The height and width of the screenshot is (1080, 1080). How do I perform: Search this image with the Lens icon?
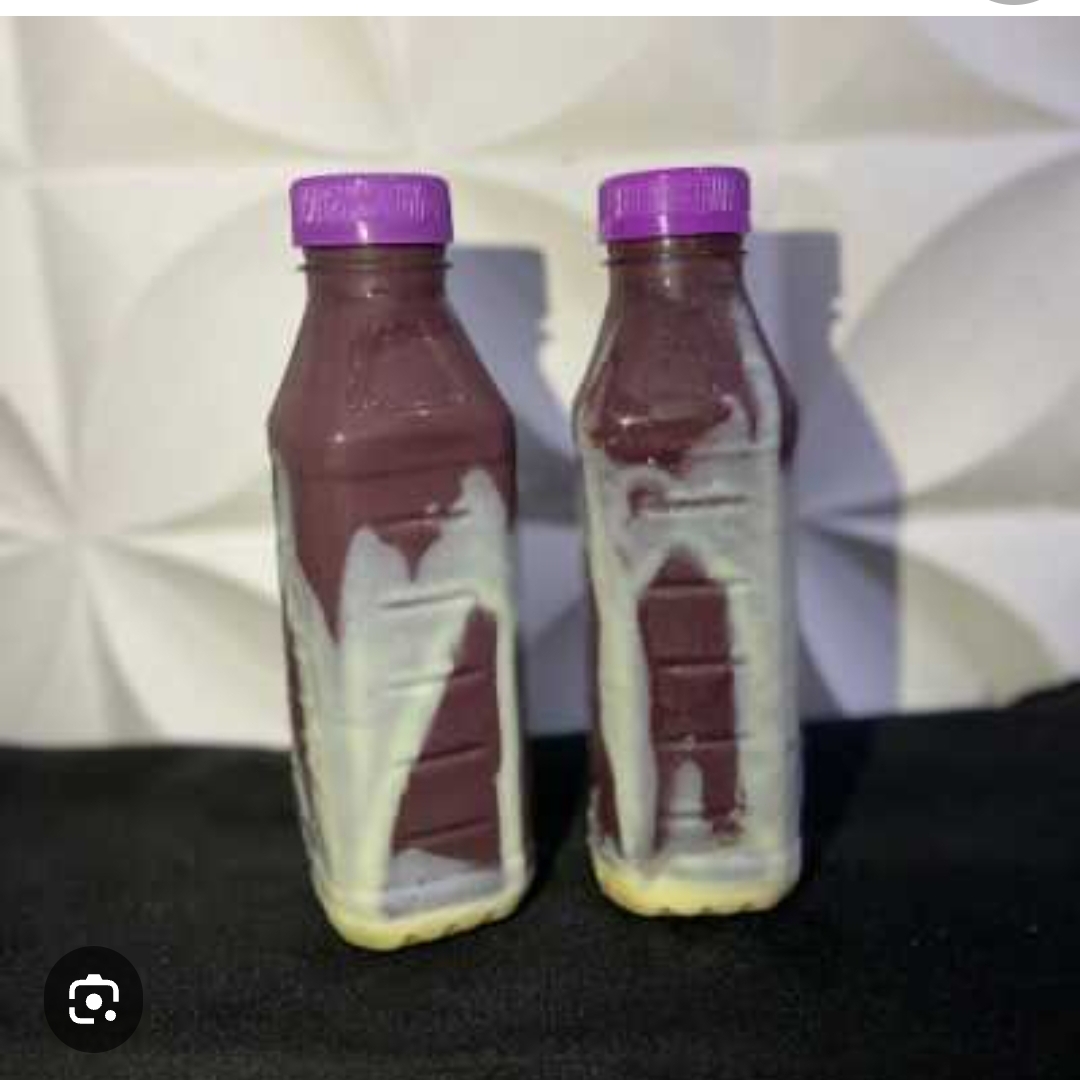93,999
